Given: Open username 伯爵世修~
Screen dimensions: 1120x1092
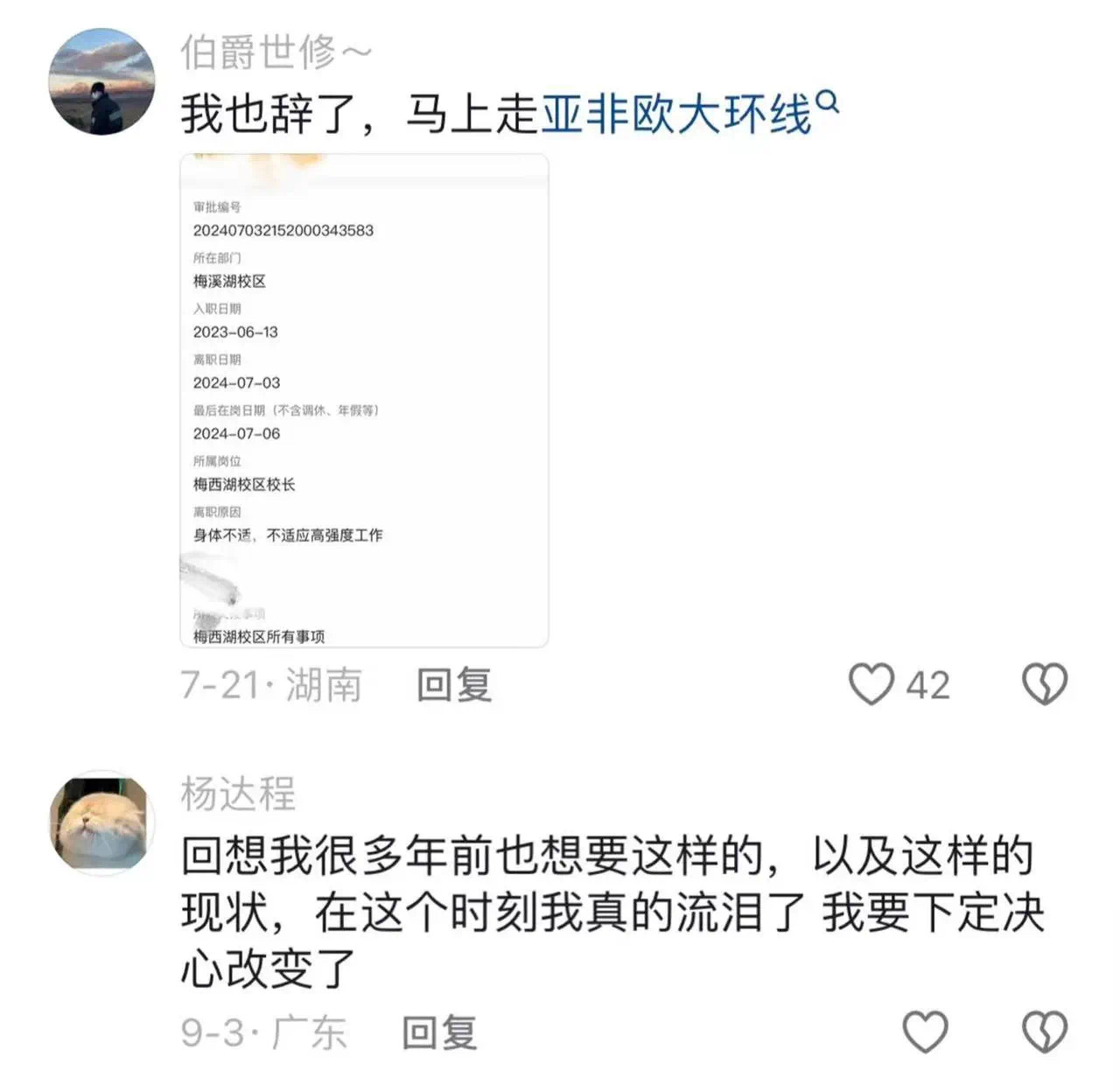Looking at the screenshot, I should click(276, 52).
